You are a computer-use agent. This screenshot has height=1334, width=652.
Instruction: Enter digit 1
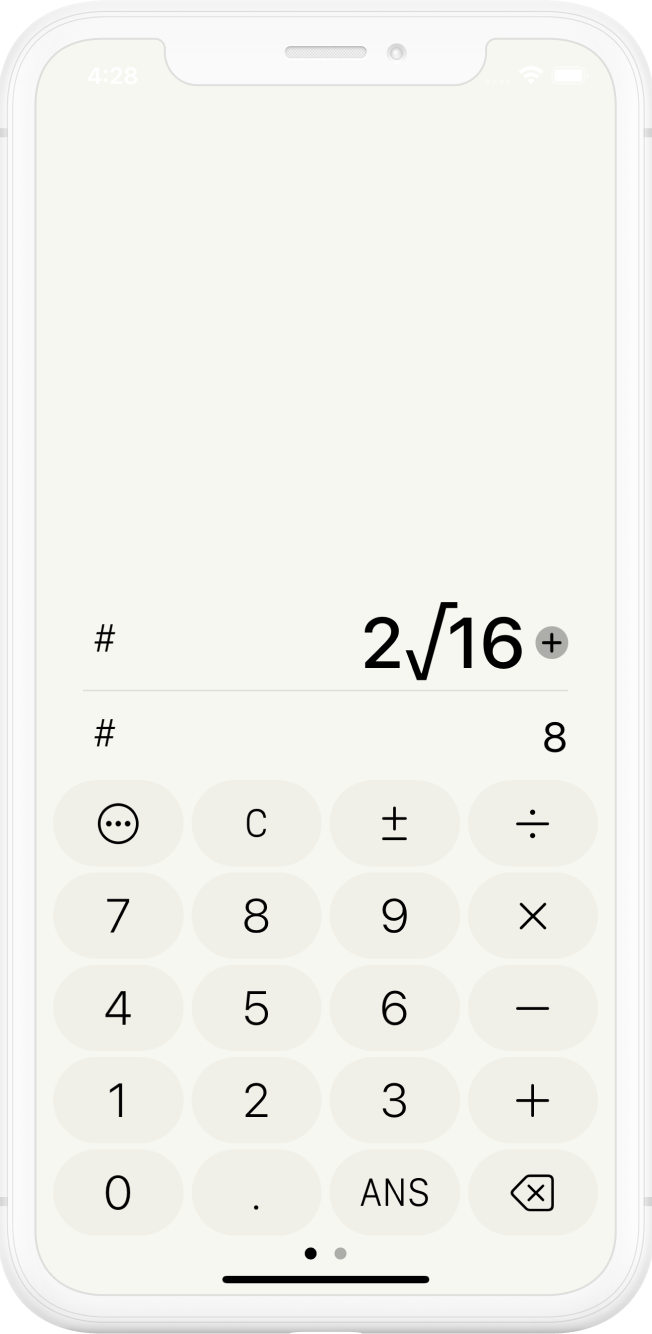118,1100
